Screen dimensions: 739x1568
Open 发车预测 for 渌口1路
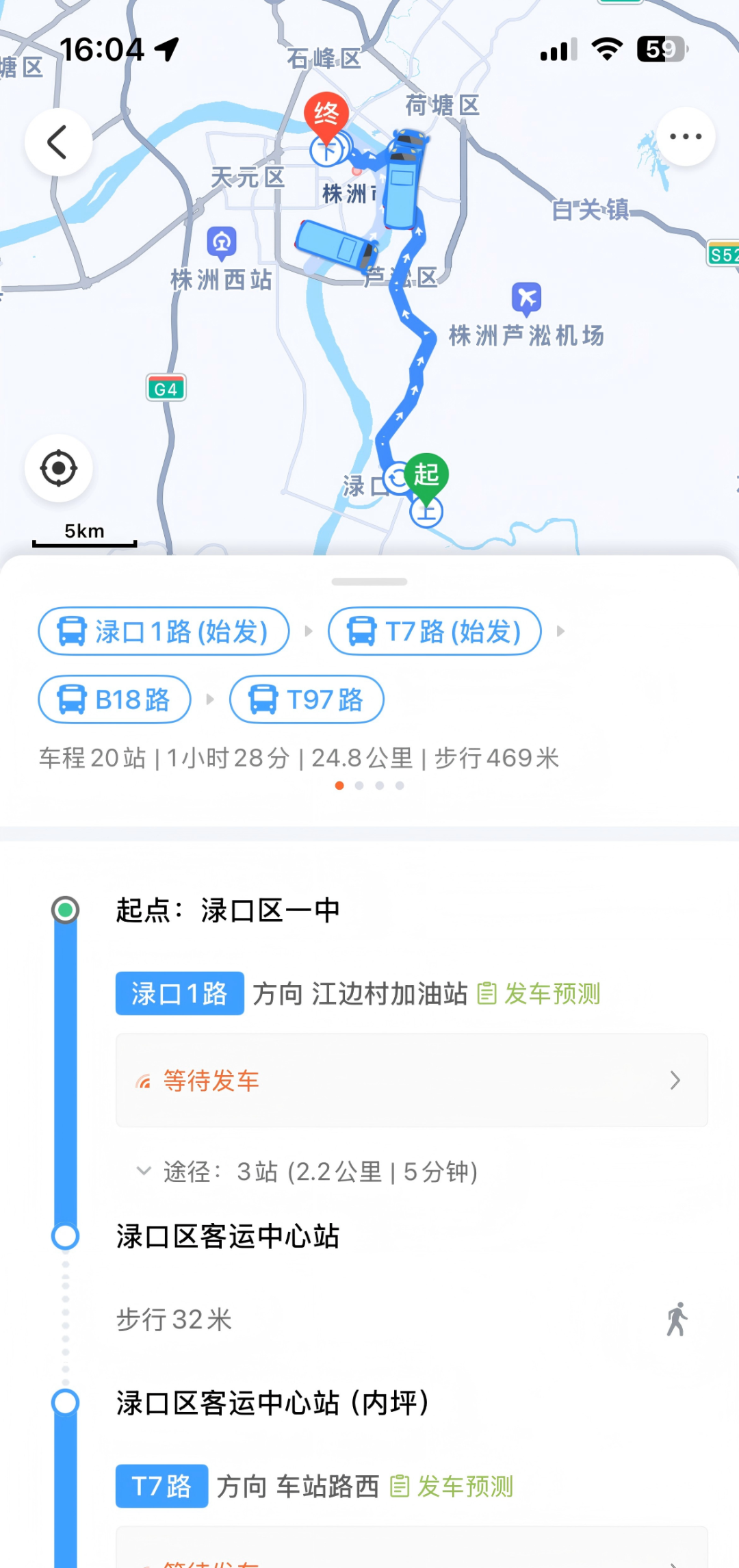pos(541,994)
